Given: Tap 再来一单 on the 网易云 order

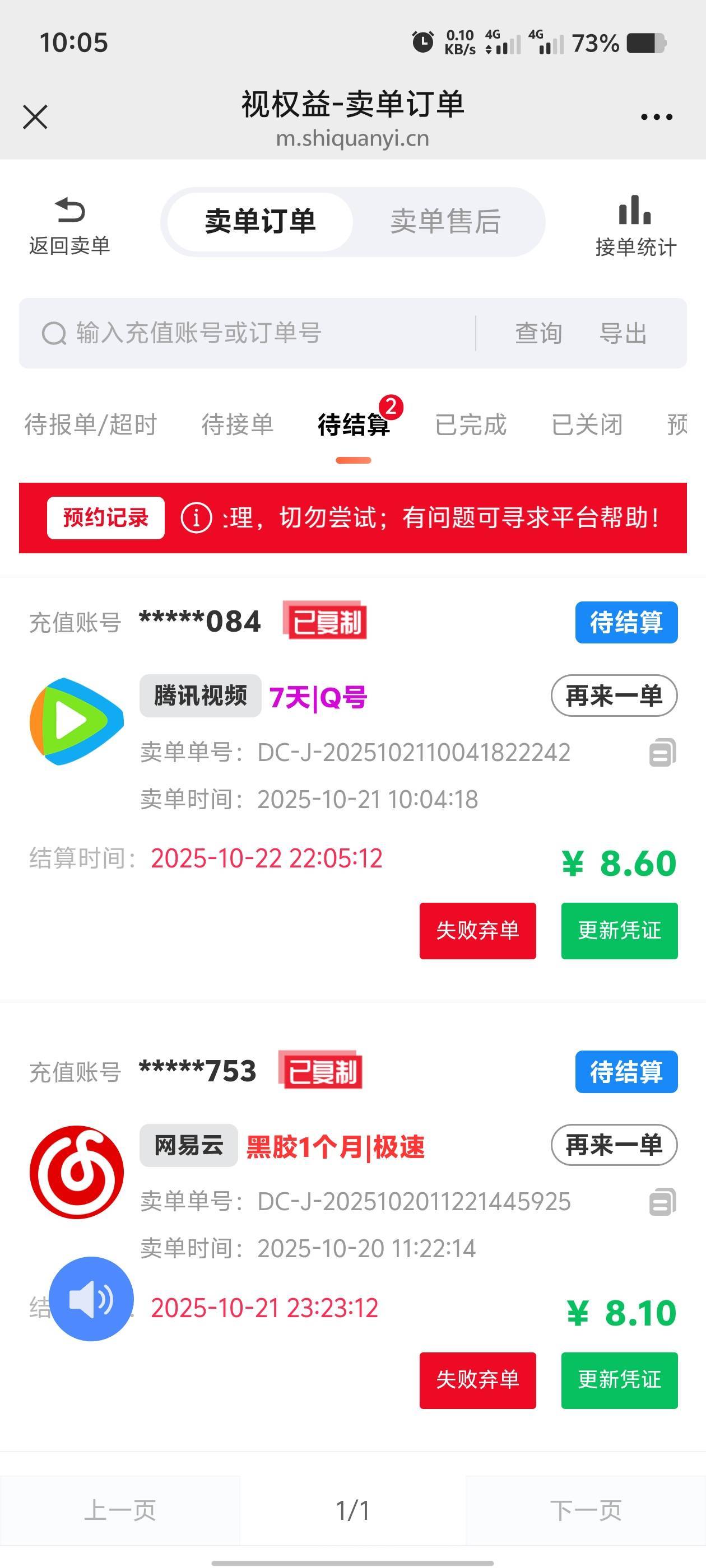Looking at the screenshot, I should [614, 1145].
